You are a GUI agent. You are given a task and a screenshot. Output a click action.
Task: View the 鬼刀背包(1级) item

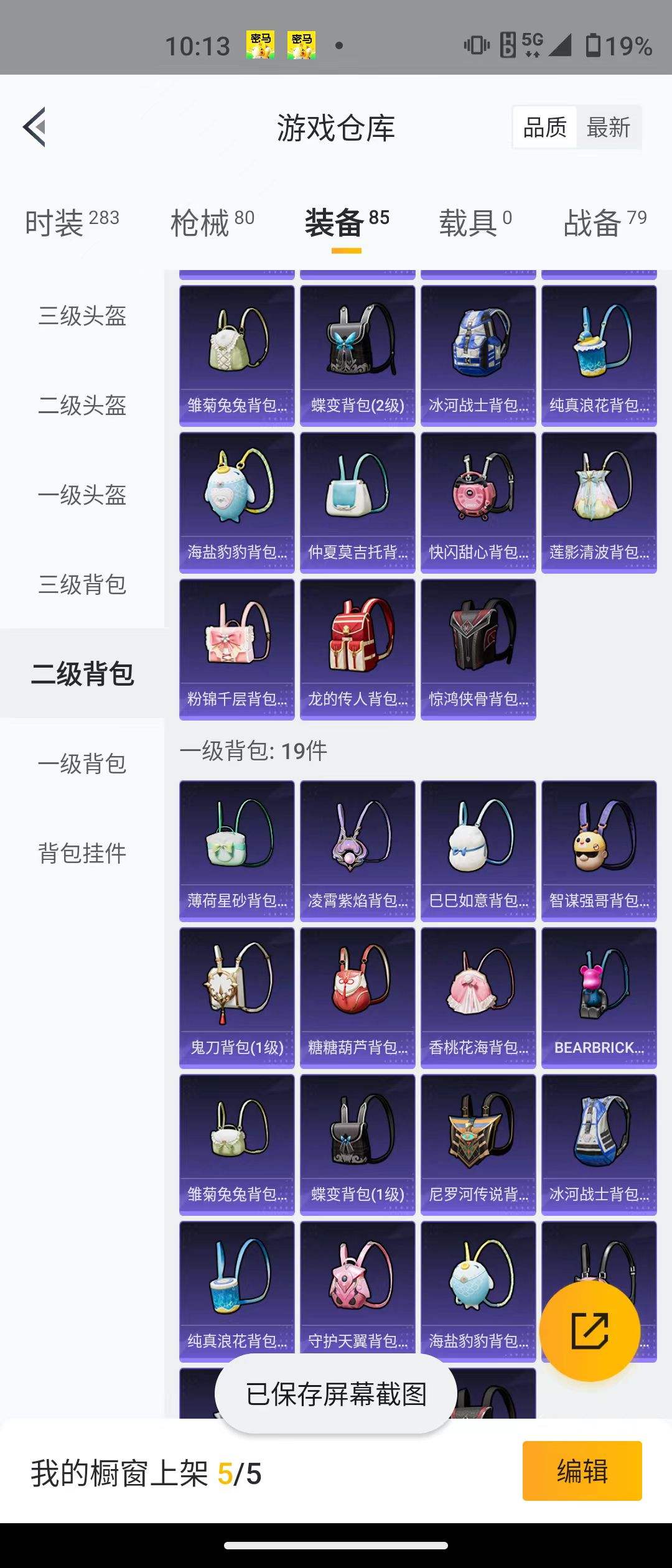(x=236, y=997)
